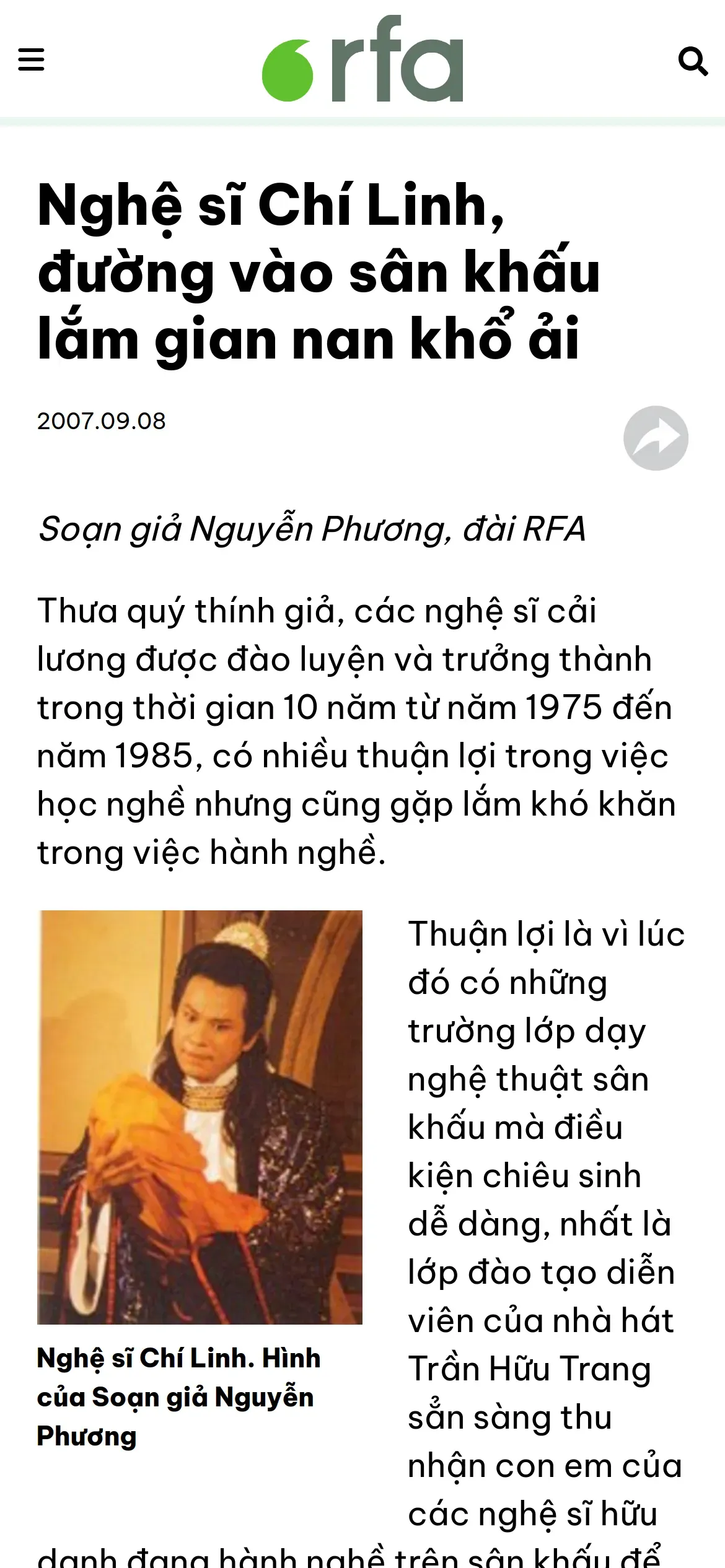Go to the RFA home page logo
Image resolution: width=725 pixels, height=1568 pixels.
coord(362,58)
